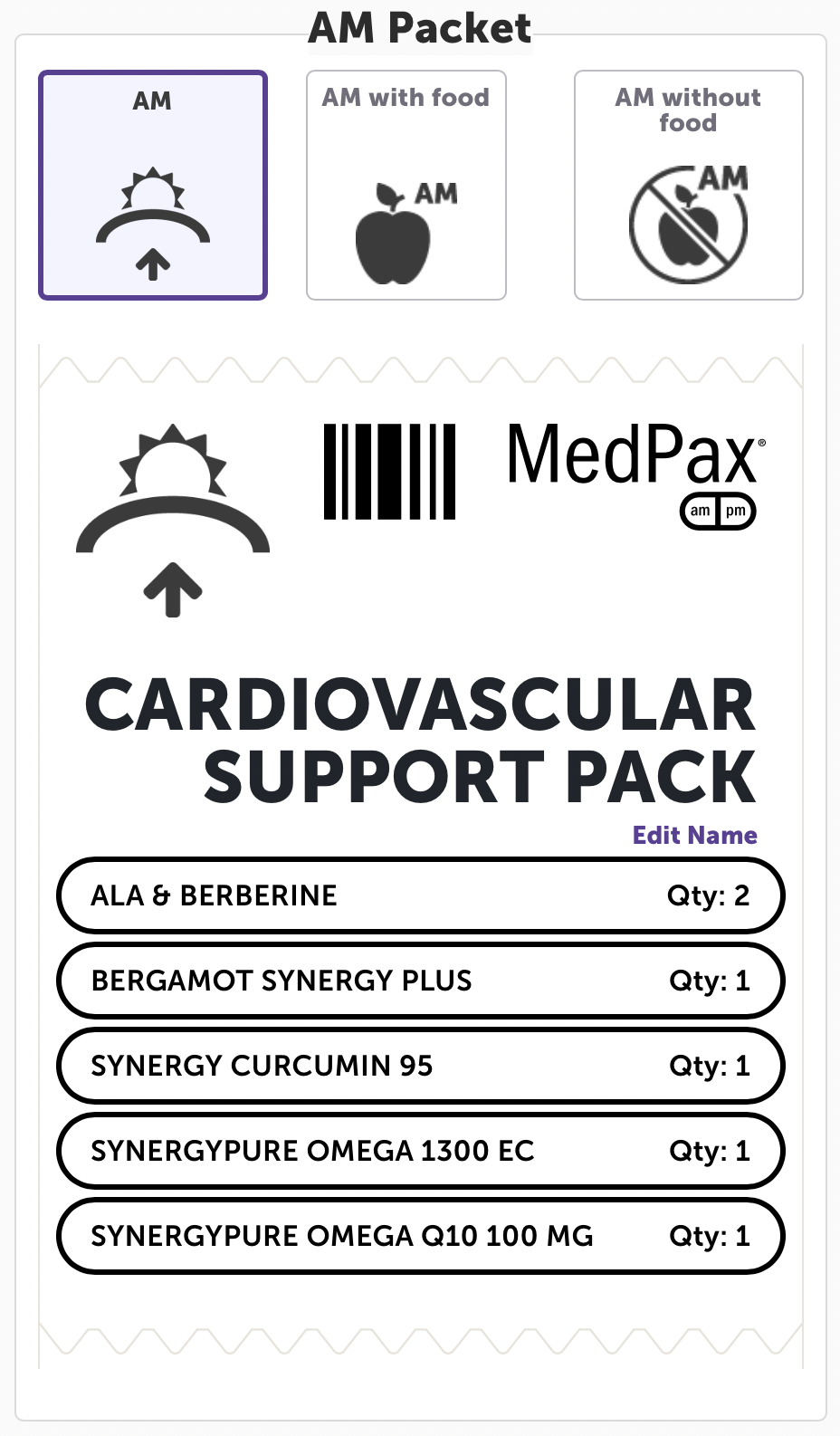The image size is (840, 1436).
Task: Open the ALA & Berberine item
Action: [x=421, y=895]
